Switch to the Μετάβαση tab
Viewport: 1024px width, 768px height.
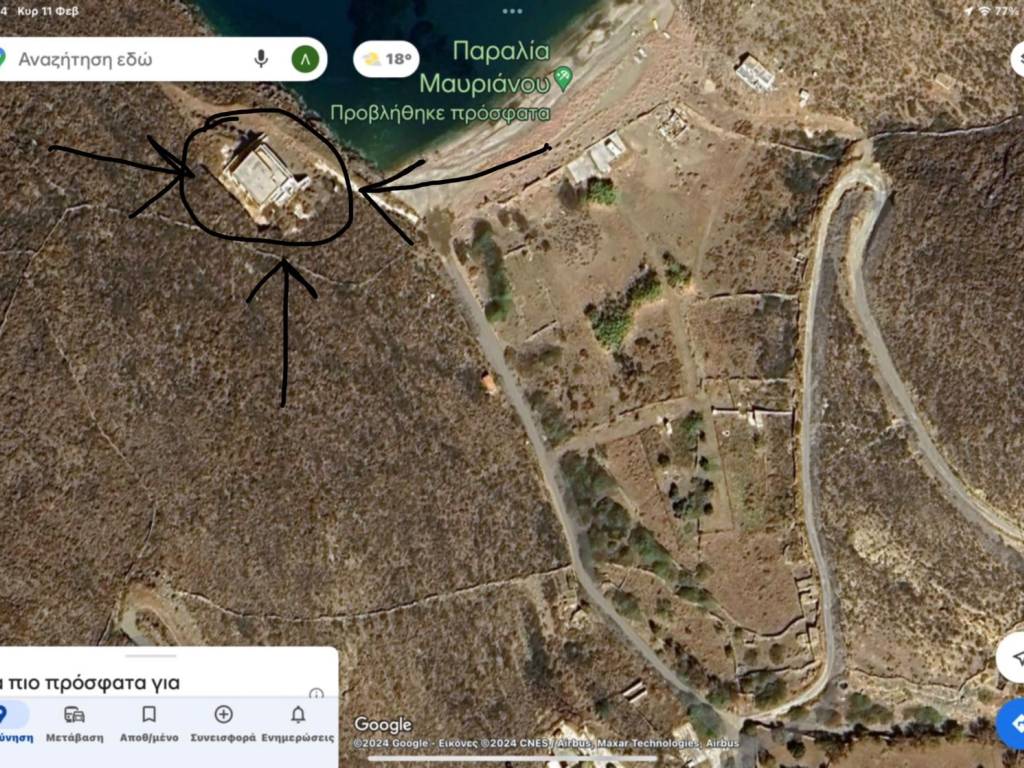click(x=74, y=723)
